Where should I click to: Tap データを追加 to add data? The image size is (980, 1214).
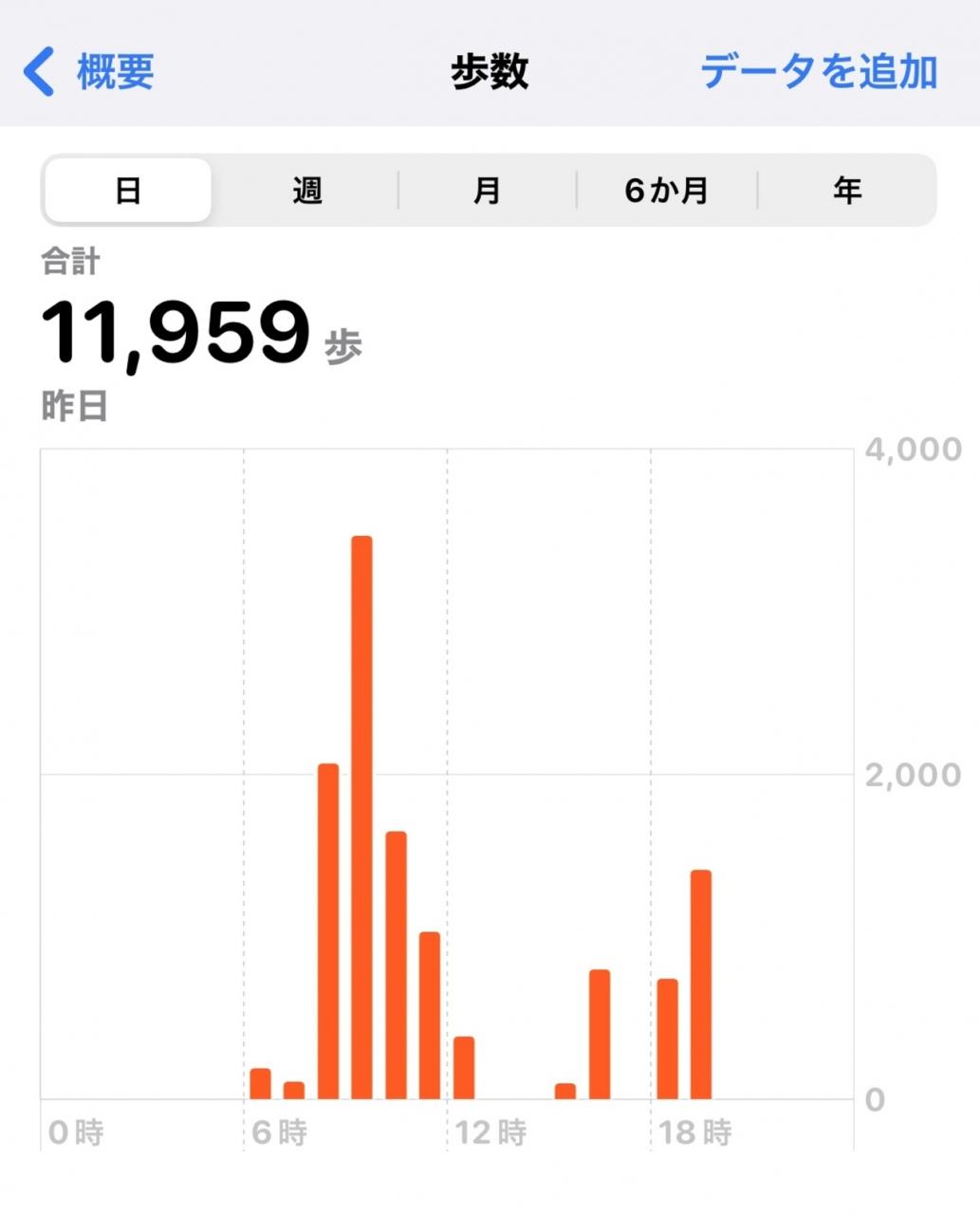pyautogui.click(x=819, y=72)
